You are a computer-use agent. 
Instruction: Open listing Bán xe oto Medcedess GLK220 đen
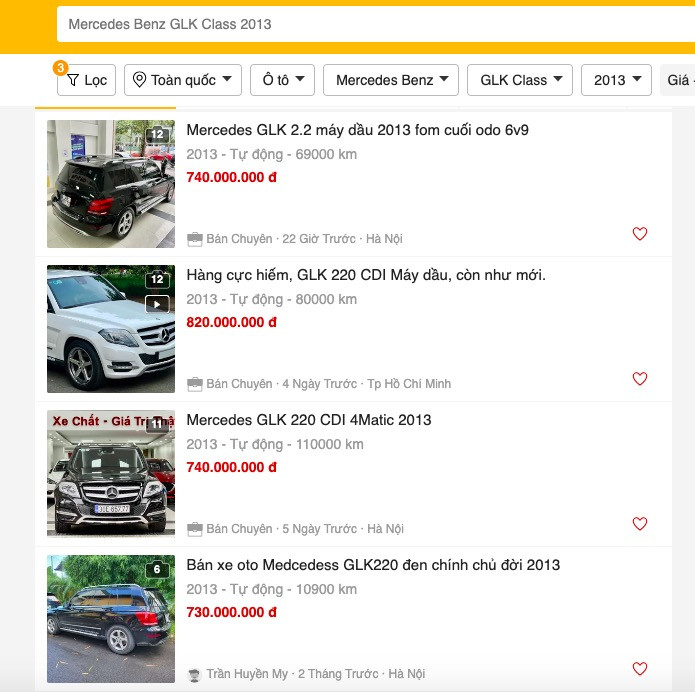click(x=373, y=565)
